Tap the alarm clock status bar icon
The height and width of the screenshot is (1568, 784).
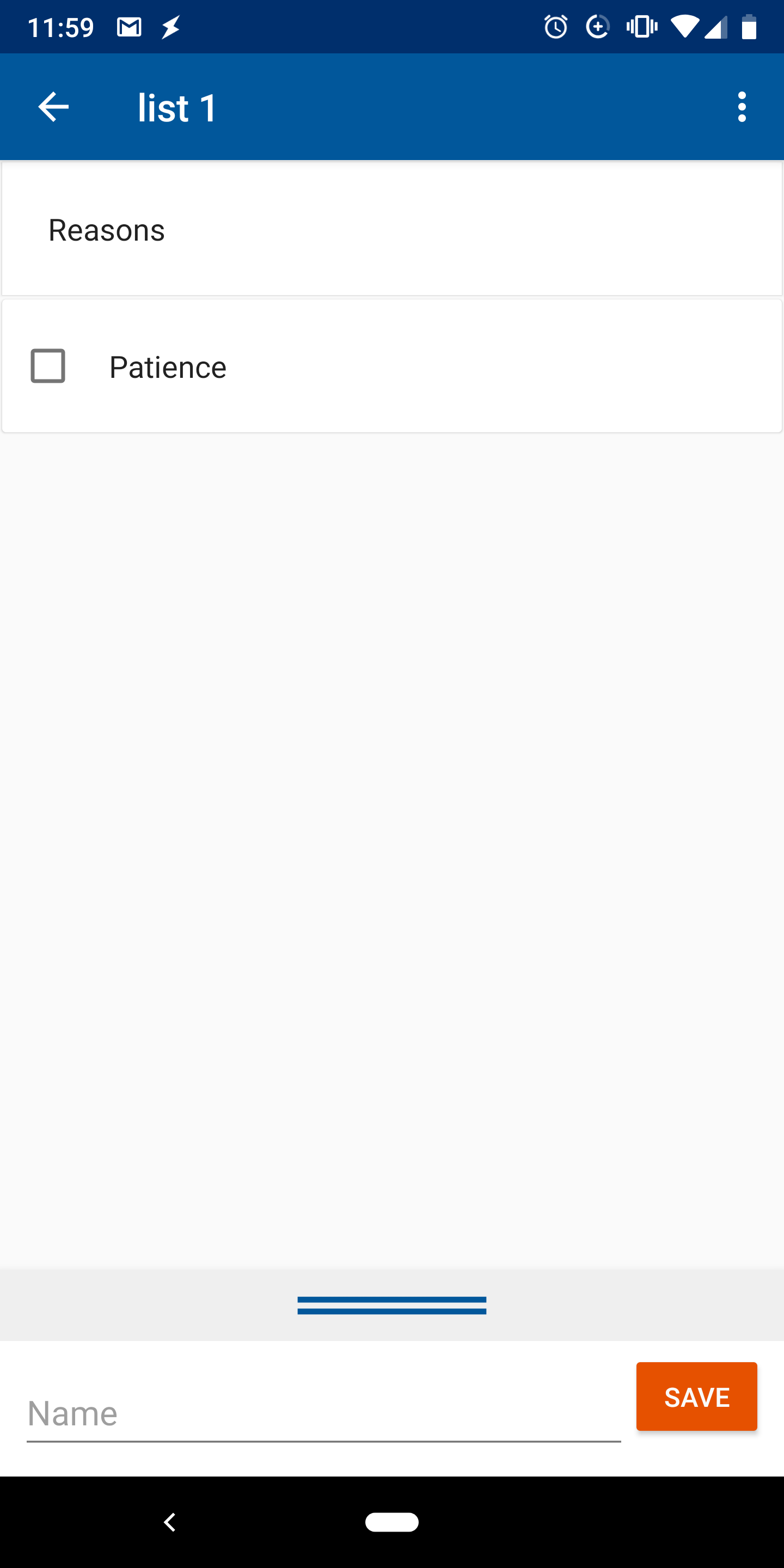556,26
